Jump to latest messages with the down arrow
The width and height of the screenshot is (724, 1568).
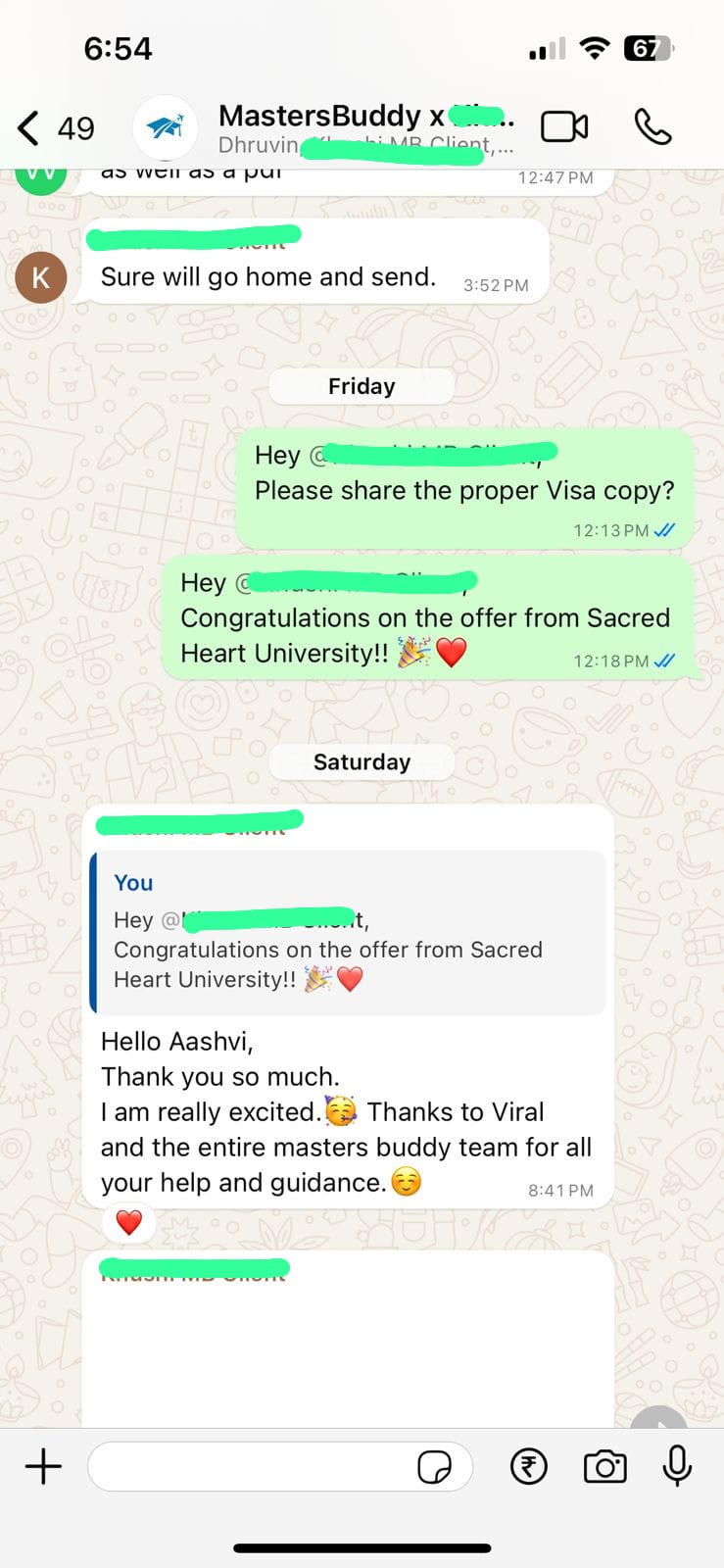(658, 1419)
